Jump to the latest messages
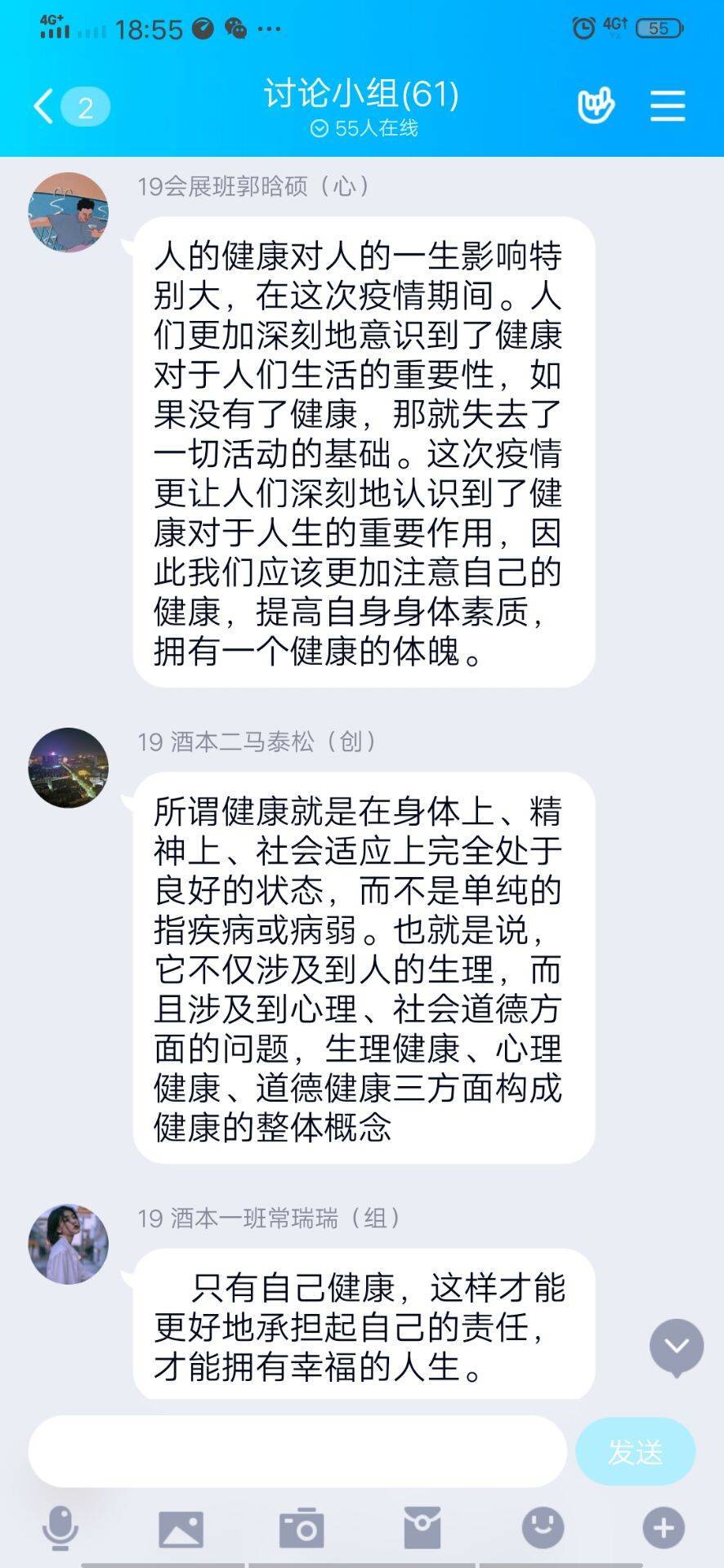Screen dimensions: 724x1568 tap(676, 1347)
